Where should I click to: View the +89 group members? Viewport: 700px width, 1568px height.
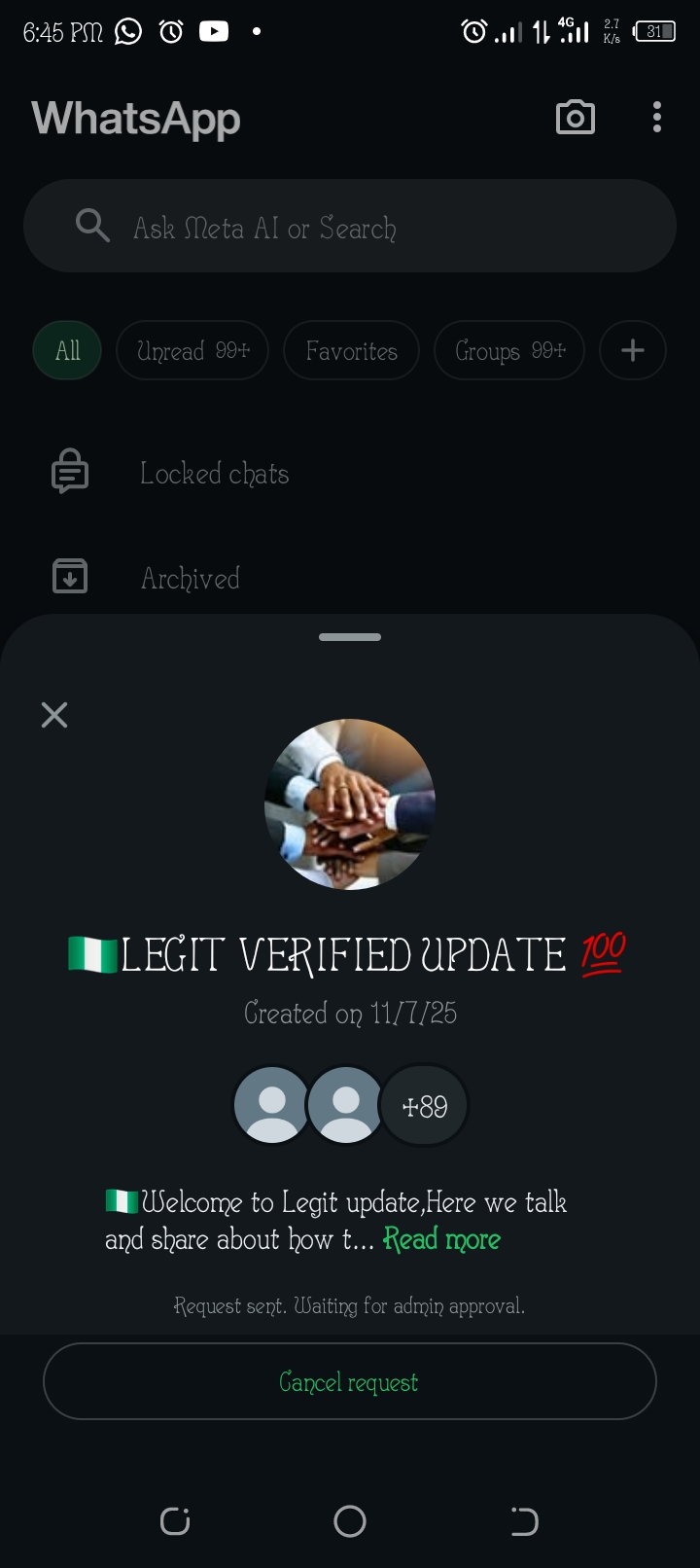pyautogui.click(x=425, y=1106)
